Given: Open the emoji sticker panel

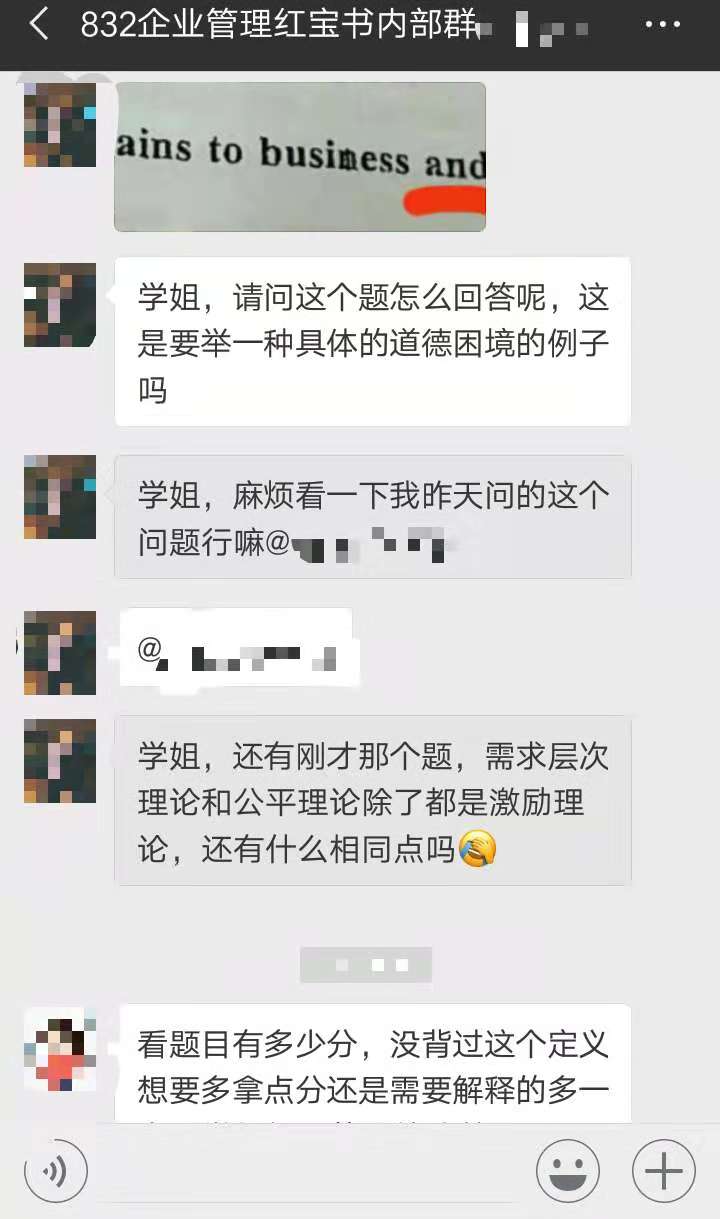Looking at the screenshot, I should (x=568, y=1171).
